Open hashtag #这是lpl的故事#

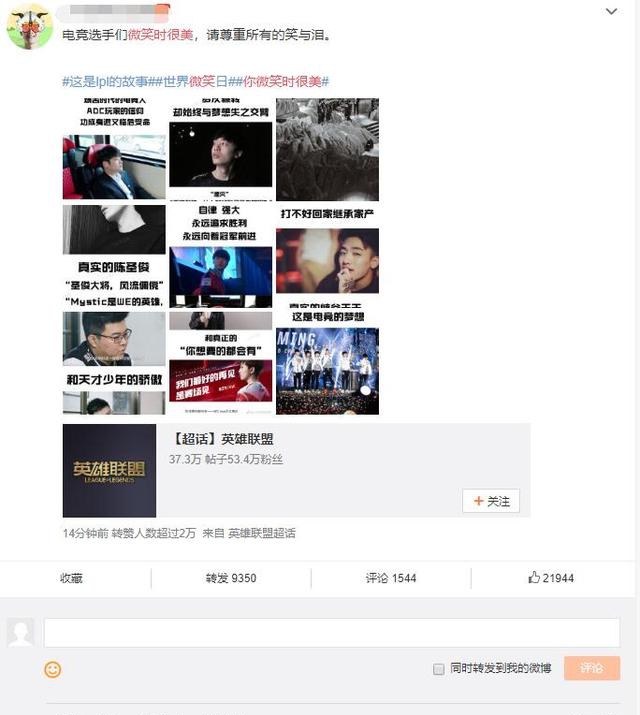[108, 81]
